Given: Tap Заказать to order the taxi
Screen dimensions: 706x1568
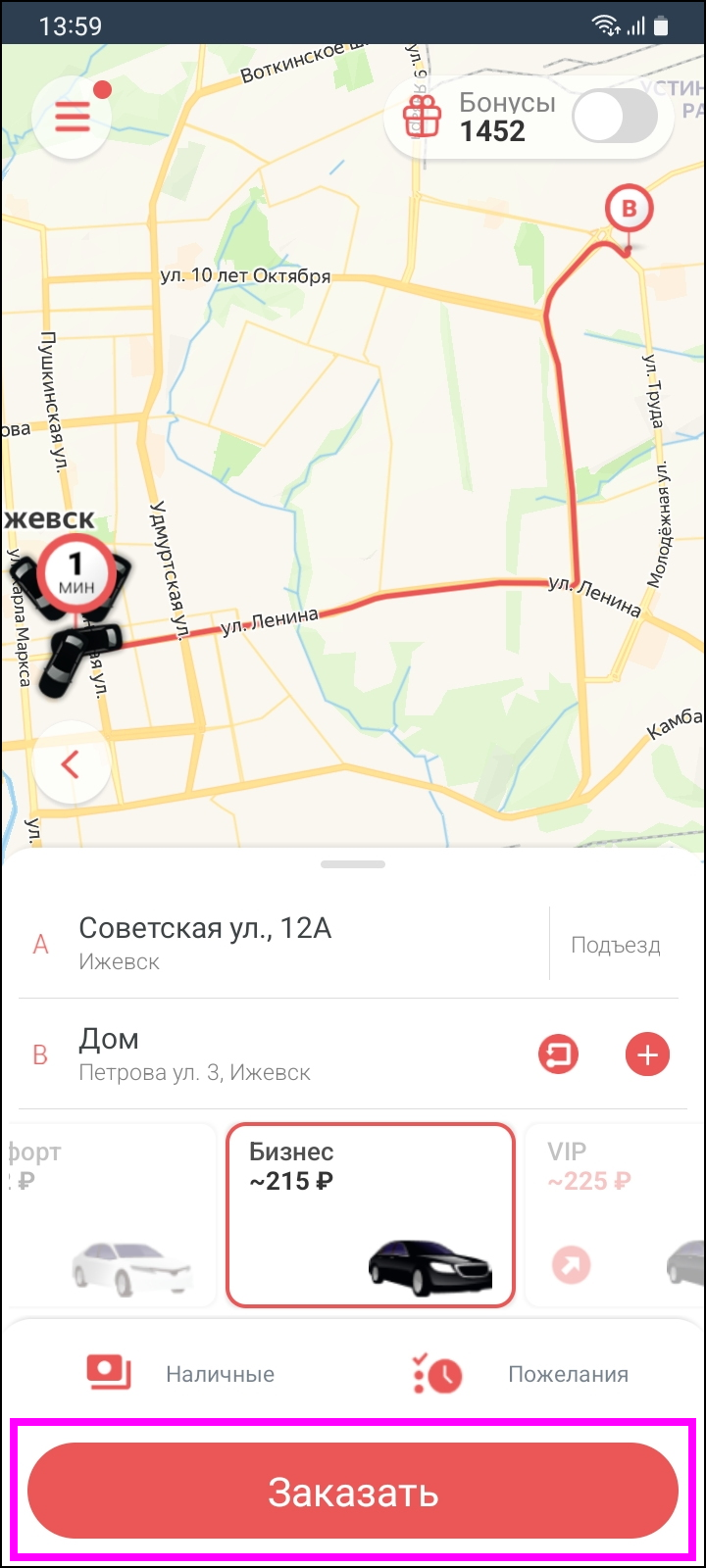Looking at the screenshot, I should 353,1492.
